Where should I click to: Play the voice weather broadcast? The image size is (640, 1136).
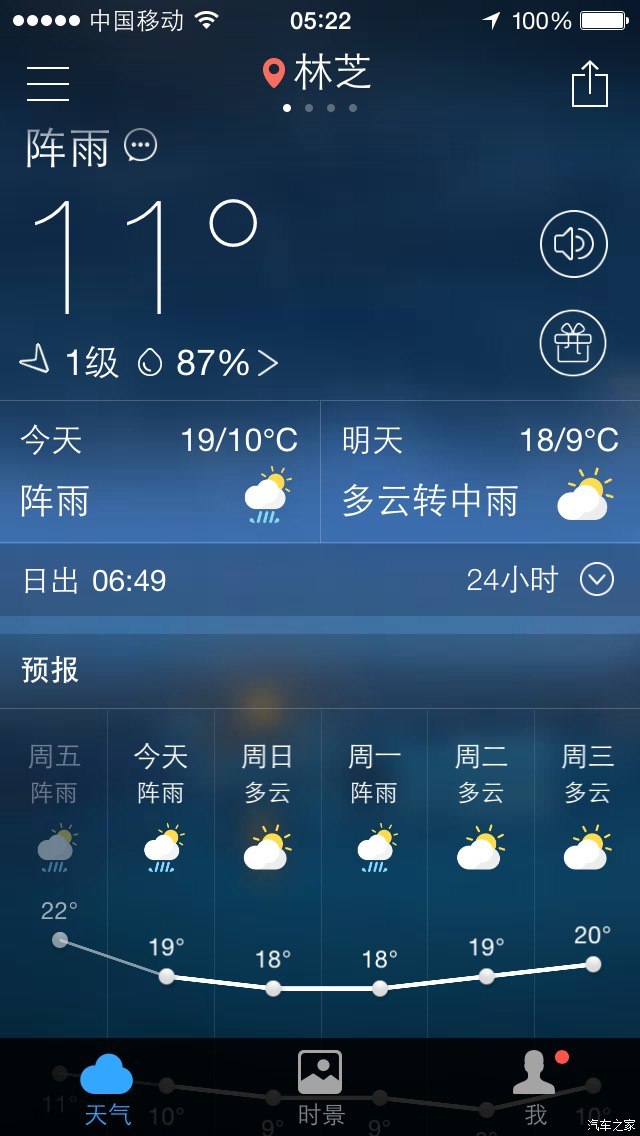573,244
